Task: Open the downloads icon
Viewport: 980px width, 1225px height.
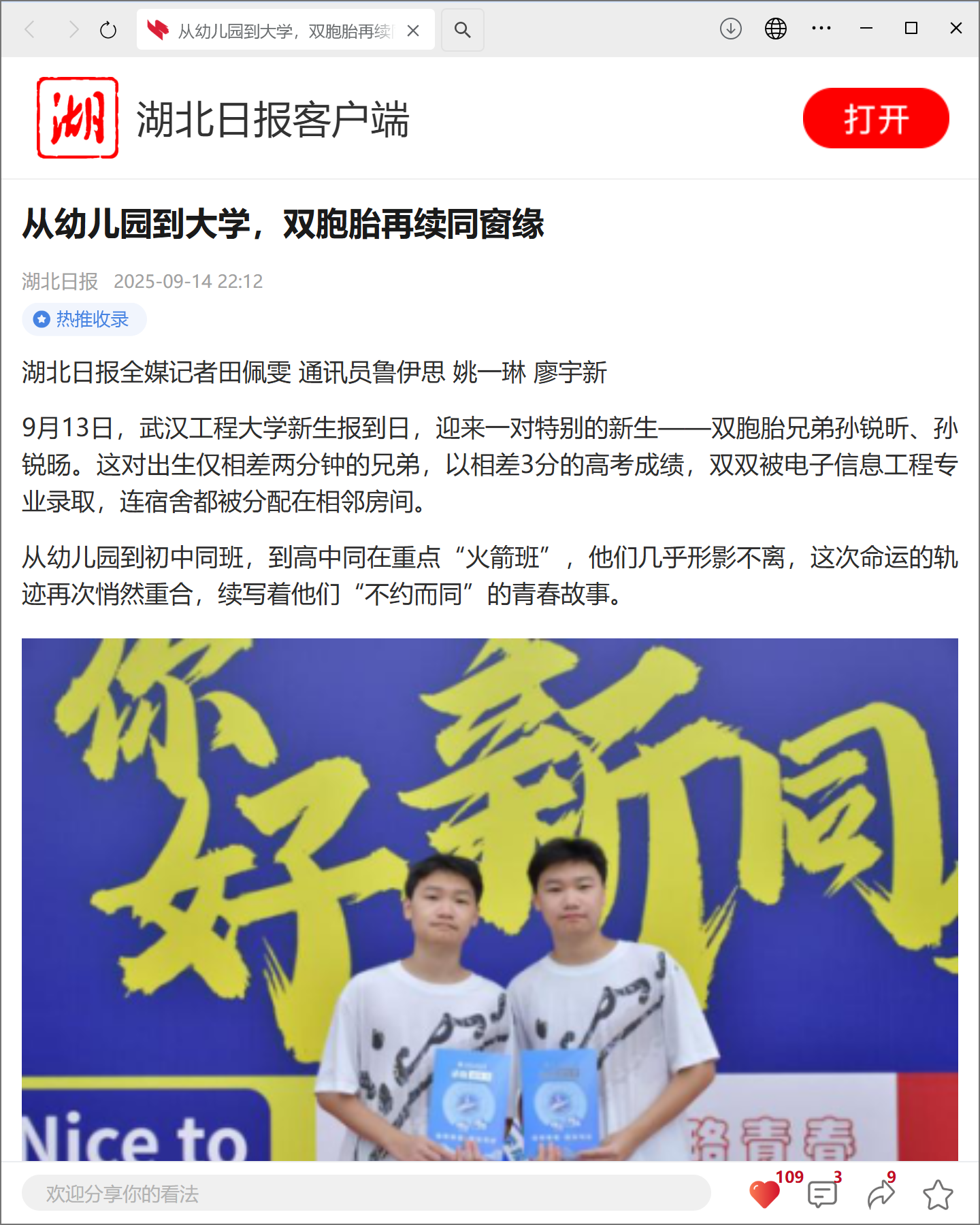Action: [x=731, y=29]
